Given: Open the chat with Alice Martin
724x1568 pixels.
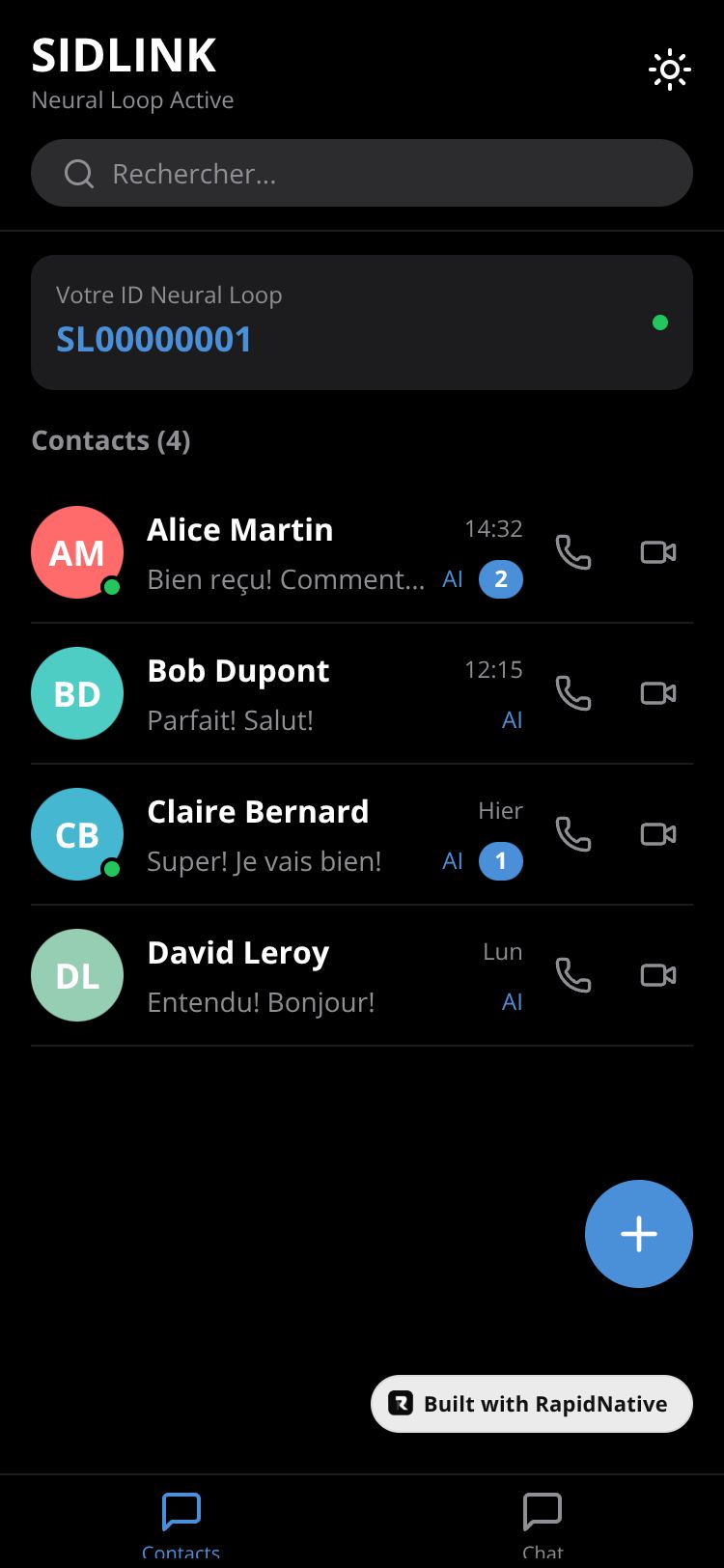Looking at the screenshot, I should coord(285,552).
